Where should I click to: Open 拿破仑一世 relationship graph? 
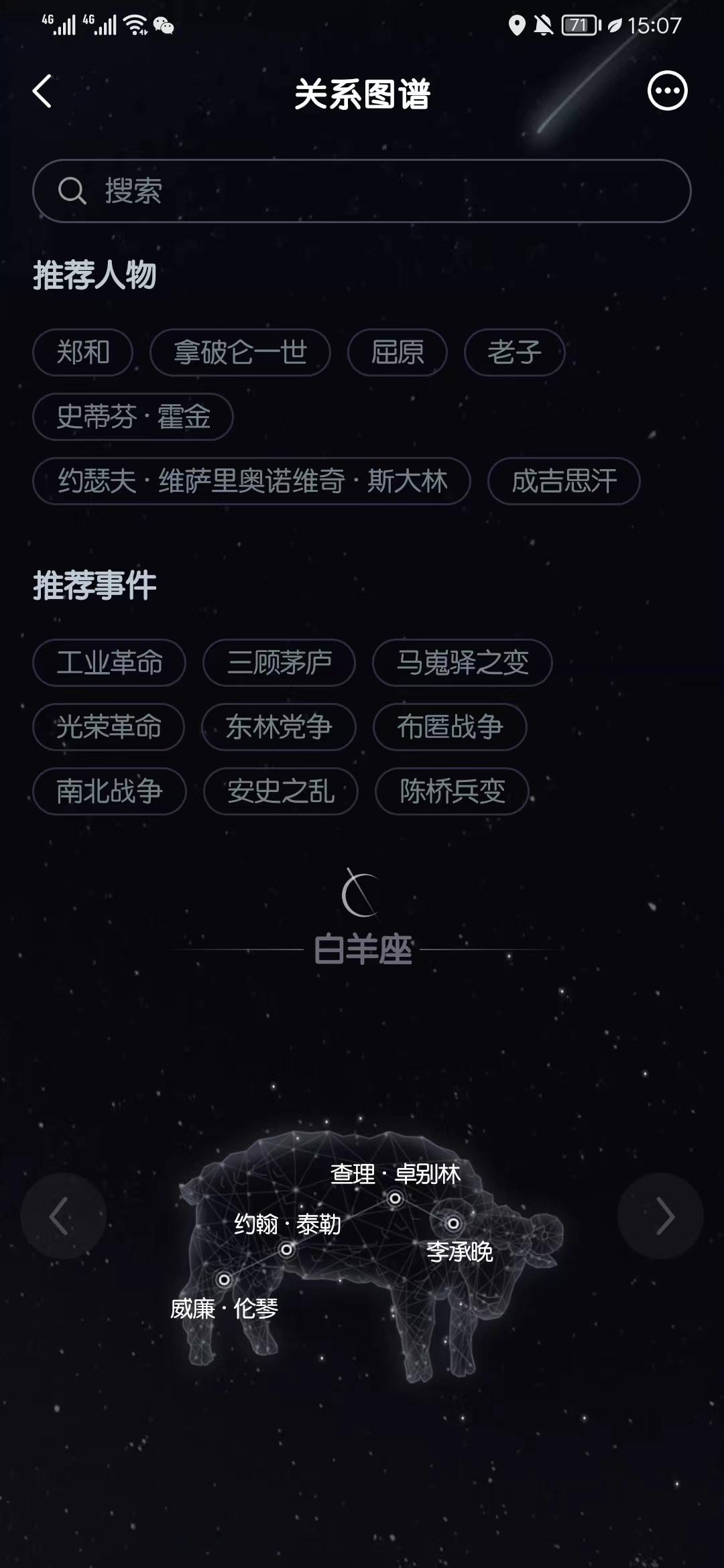240,352
